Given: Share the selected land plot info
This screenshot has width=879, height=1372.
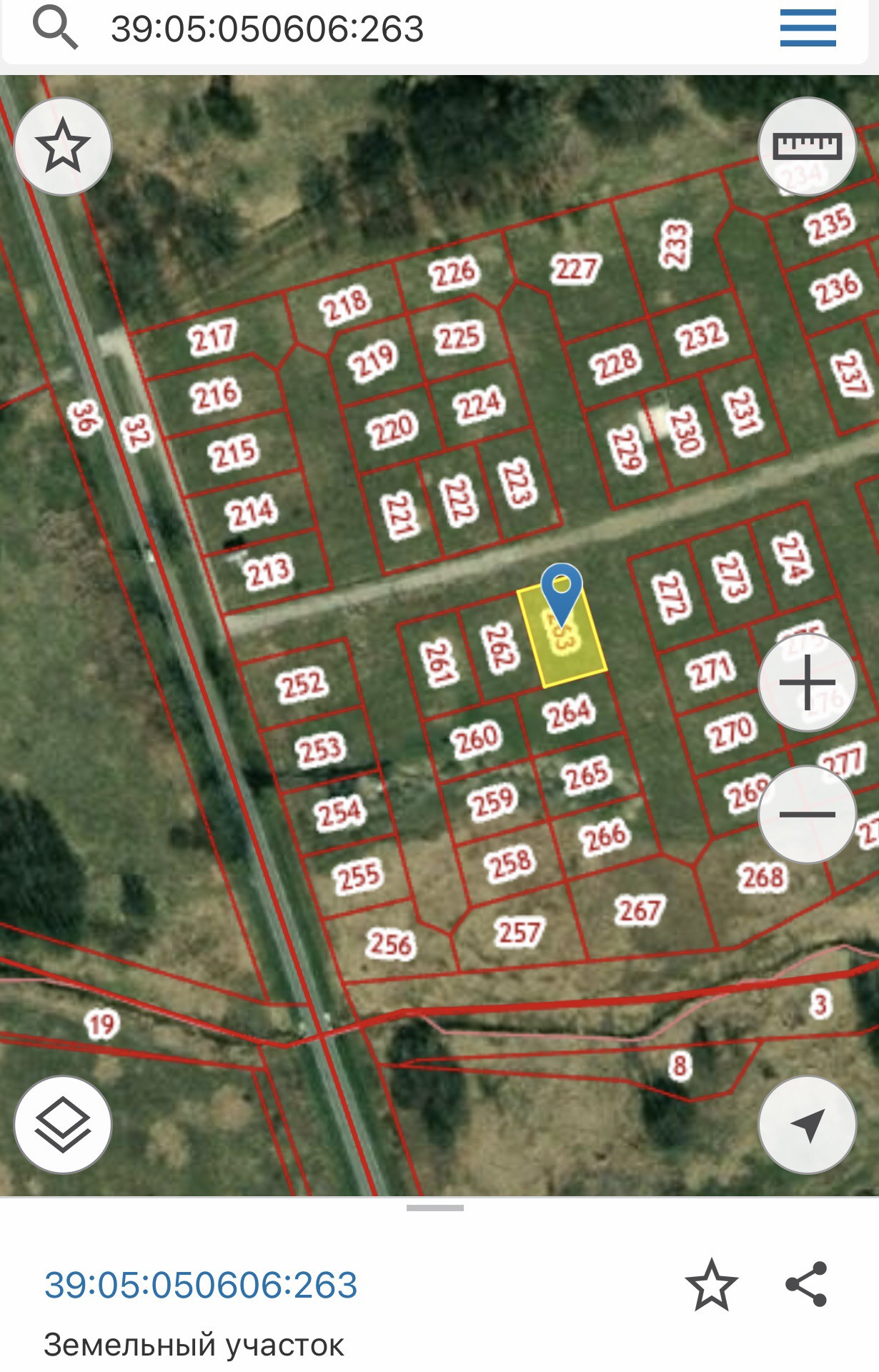Looking at the screenshot, I should click(806, 1285).
